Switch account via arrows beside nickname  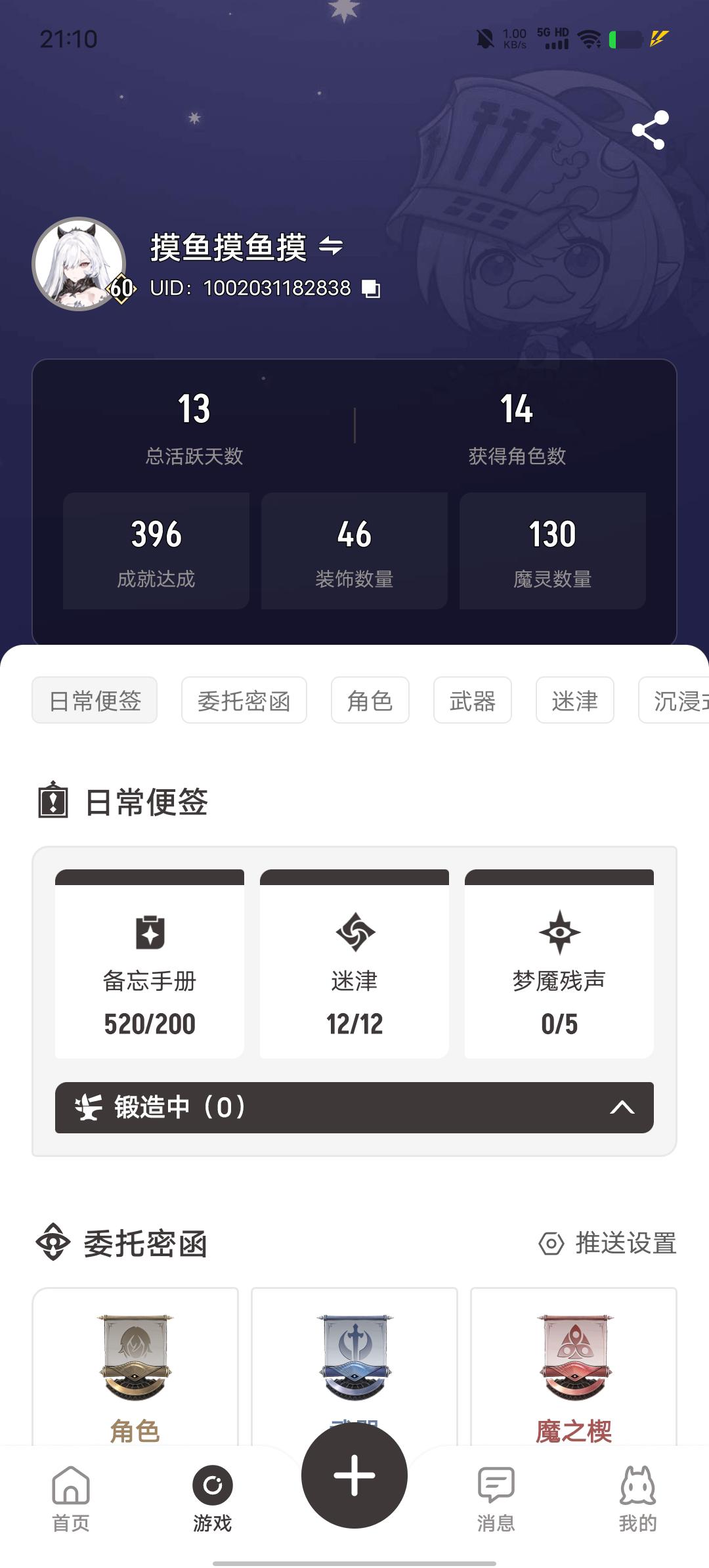pos(331,247)
